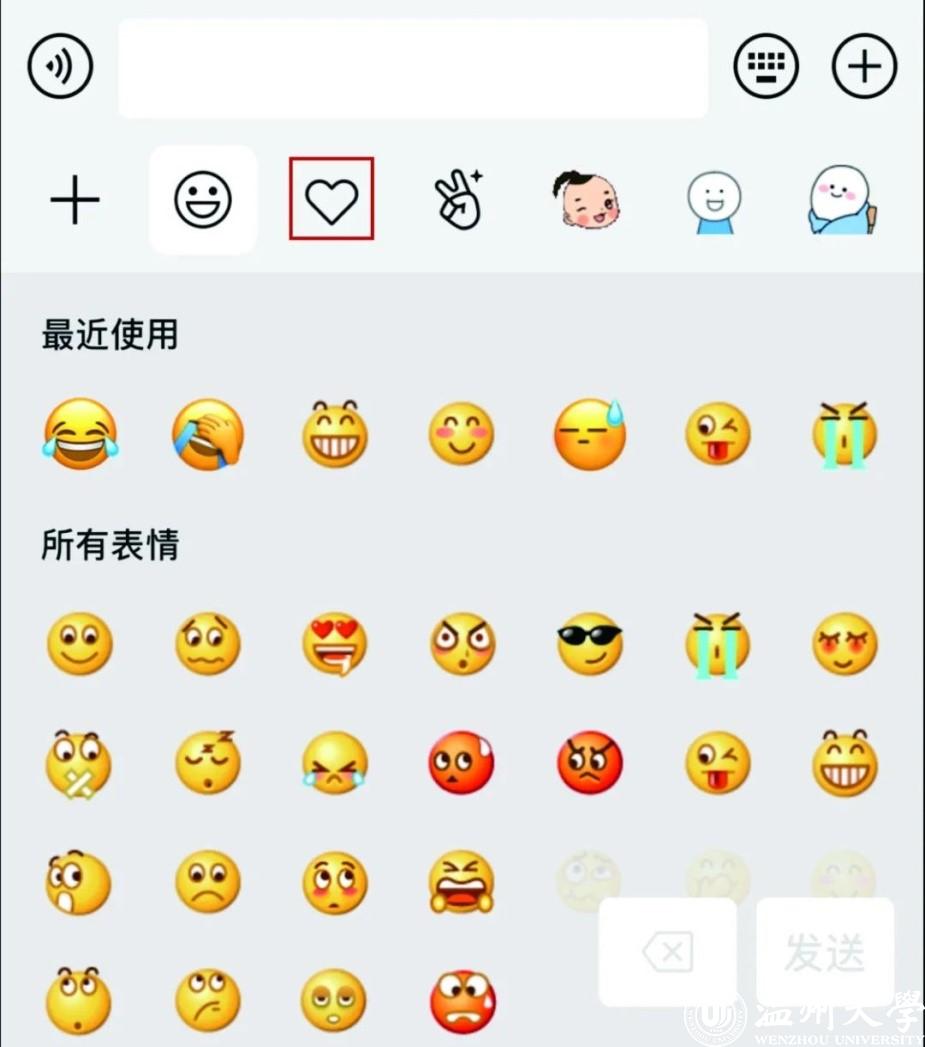Screen dimensions: 925x1047
Task: Open the victory-hand sticker tab
Action: tap(459, 199)
